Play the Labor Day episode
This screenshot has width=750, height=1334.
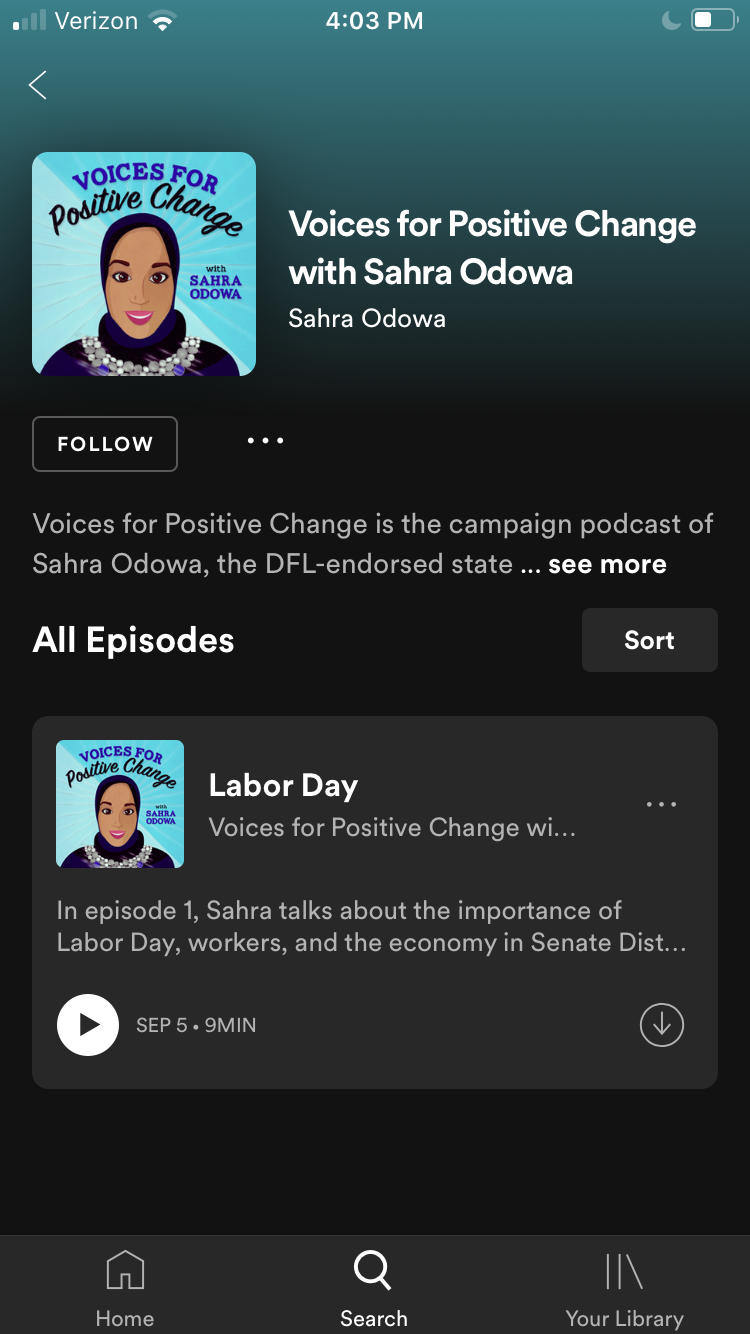(88, 1025)
